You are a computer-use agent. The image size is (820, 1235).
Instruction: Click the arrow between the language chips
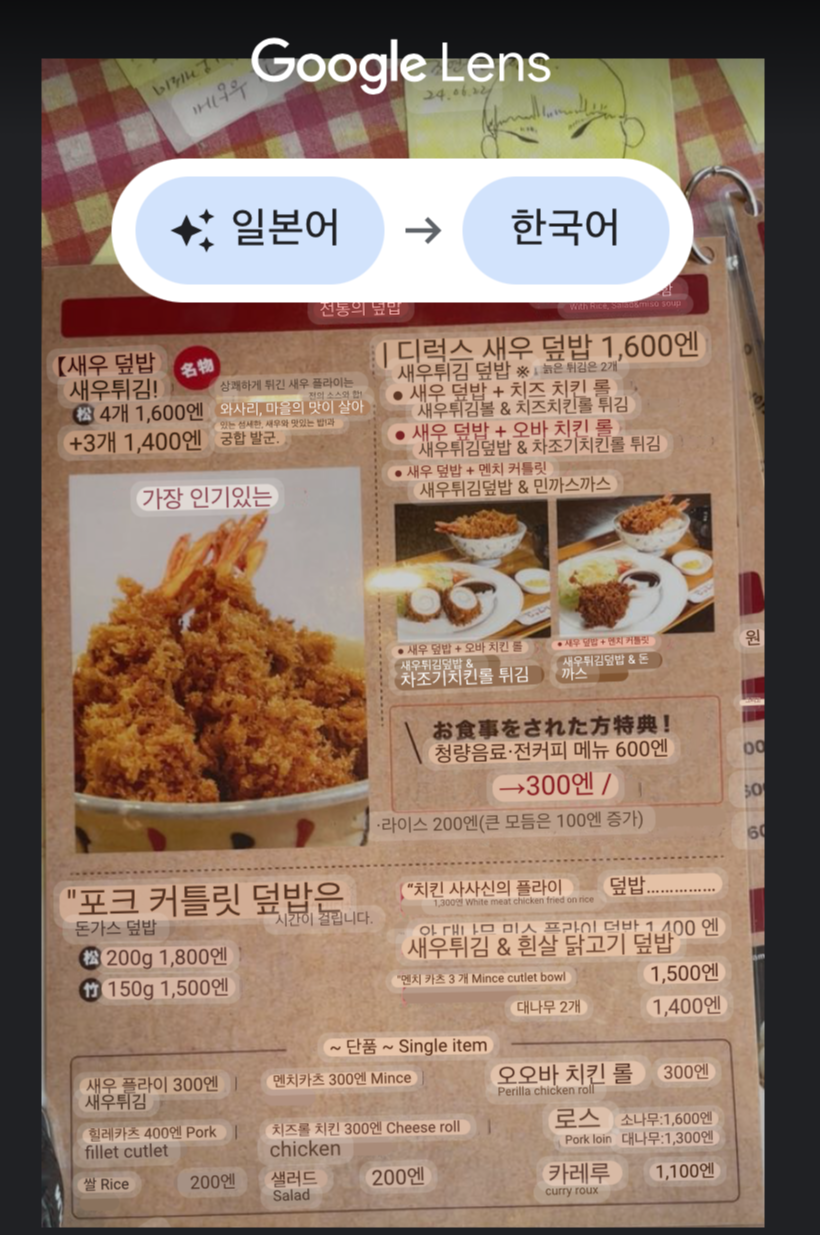[x=421, y=230]
